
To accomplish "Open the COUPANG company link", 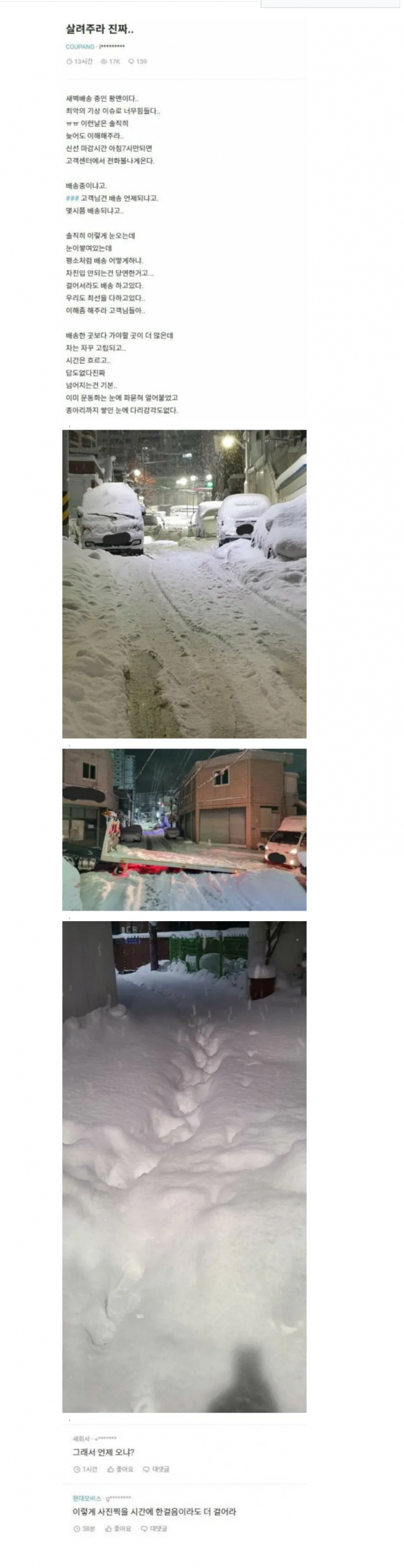I will (80, 47).
